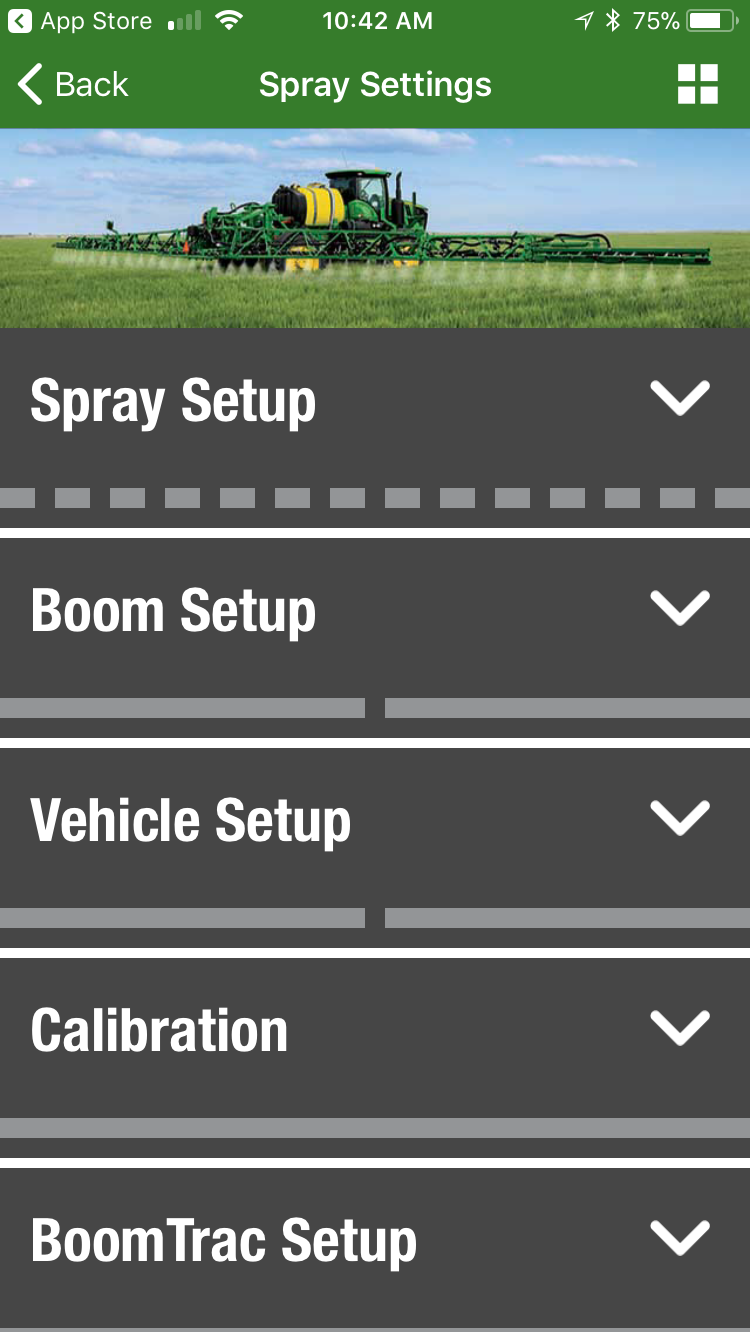This screenshot has width=750, height=1334.
Task: Tap the Vehicle Setup chevron icon
Action: 679,818
